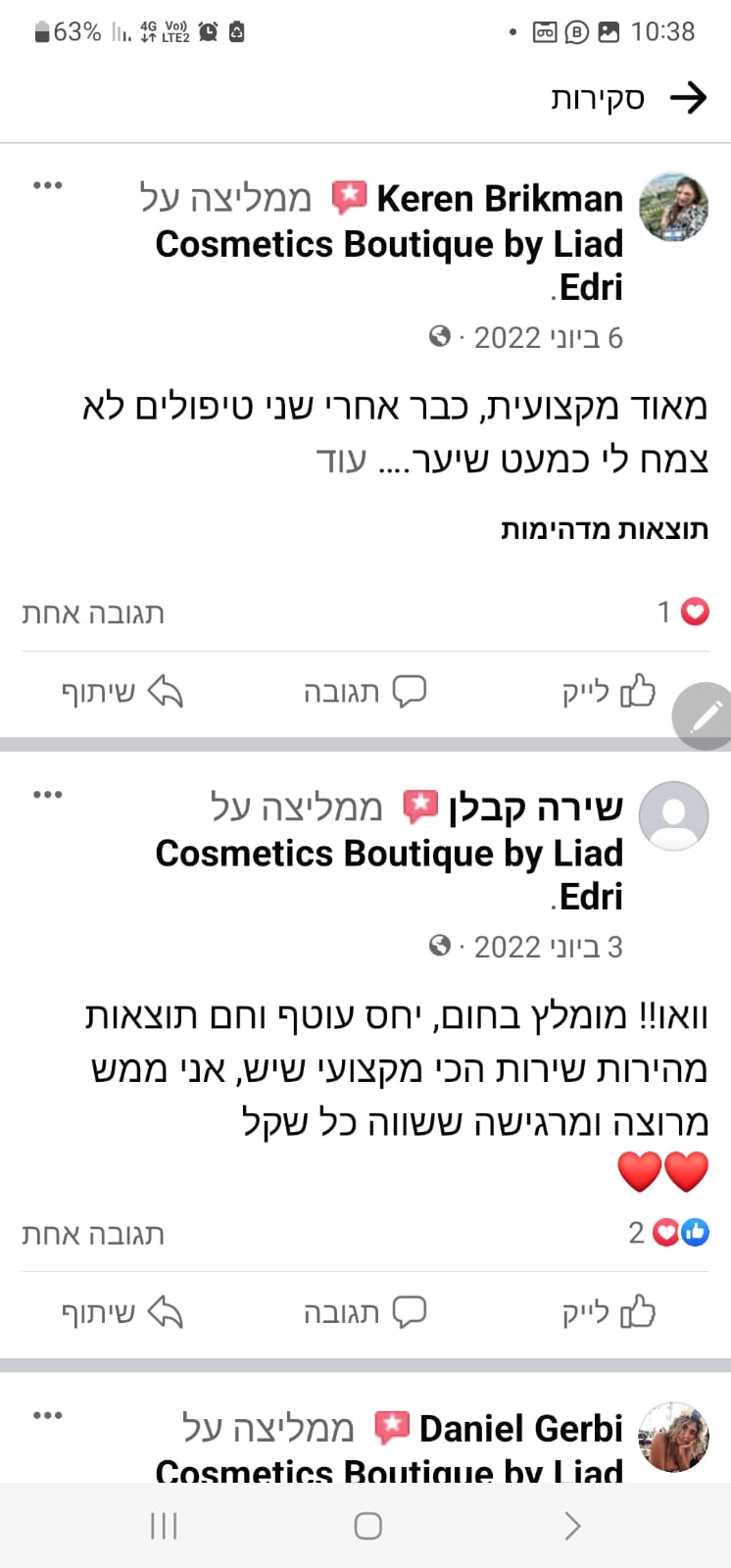Share שירה קבלן's review
Viewport: 731px width, 1568px height.
[122, 1312]
